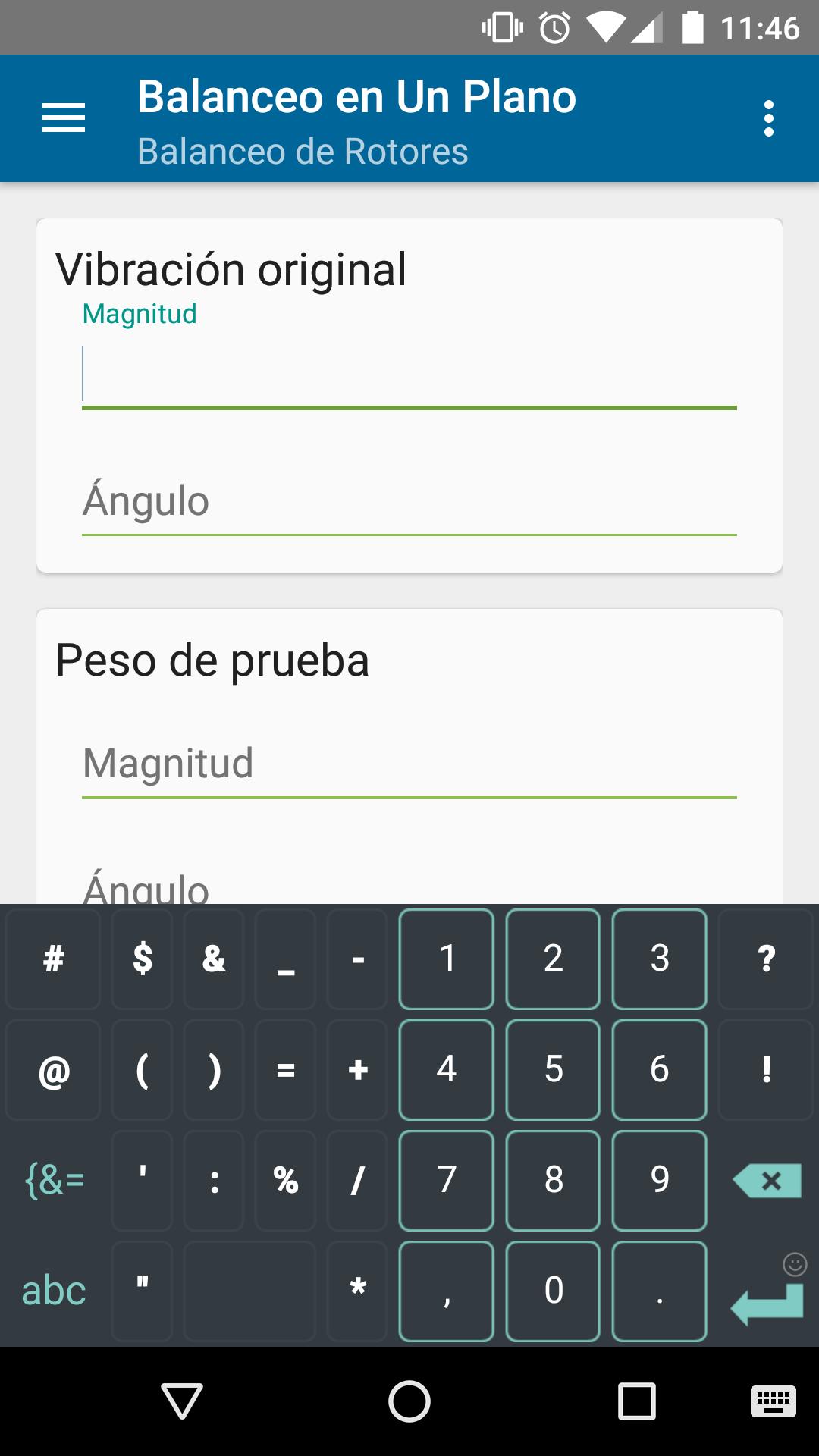The width and height of the screenshot is (819, 1456).
Task: Tap the comma key on keyboard
Action: pyautogui.click(x=447, y=1291)
